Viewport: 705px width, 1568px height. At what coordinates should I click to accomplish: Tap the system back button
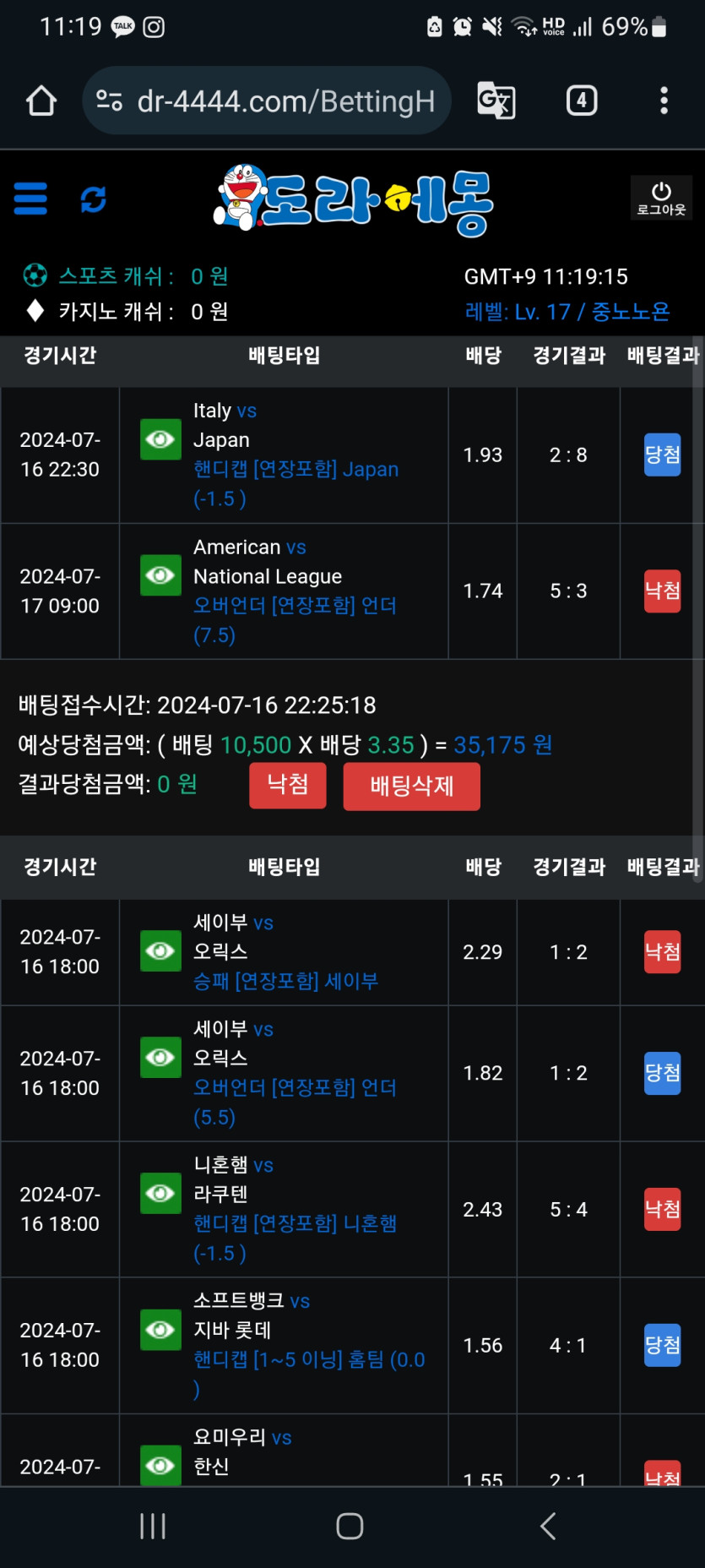[x=548, y=1527]
